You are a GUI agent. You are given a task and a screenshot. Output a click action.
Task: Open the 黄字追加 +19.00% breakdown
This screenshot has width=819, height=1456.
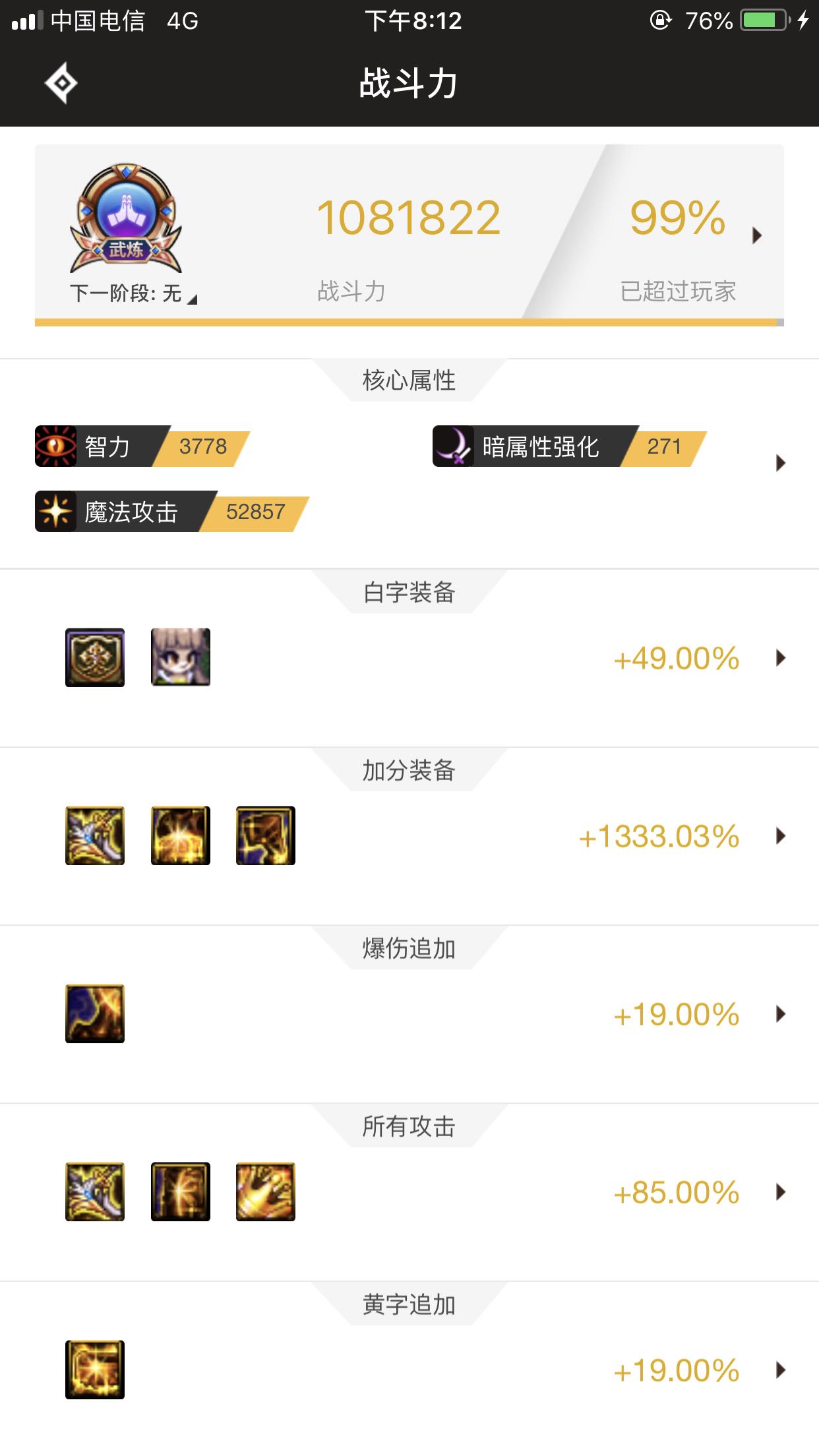tap(781, 1370)
